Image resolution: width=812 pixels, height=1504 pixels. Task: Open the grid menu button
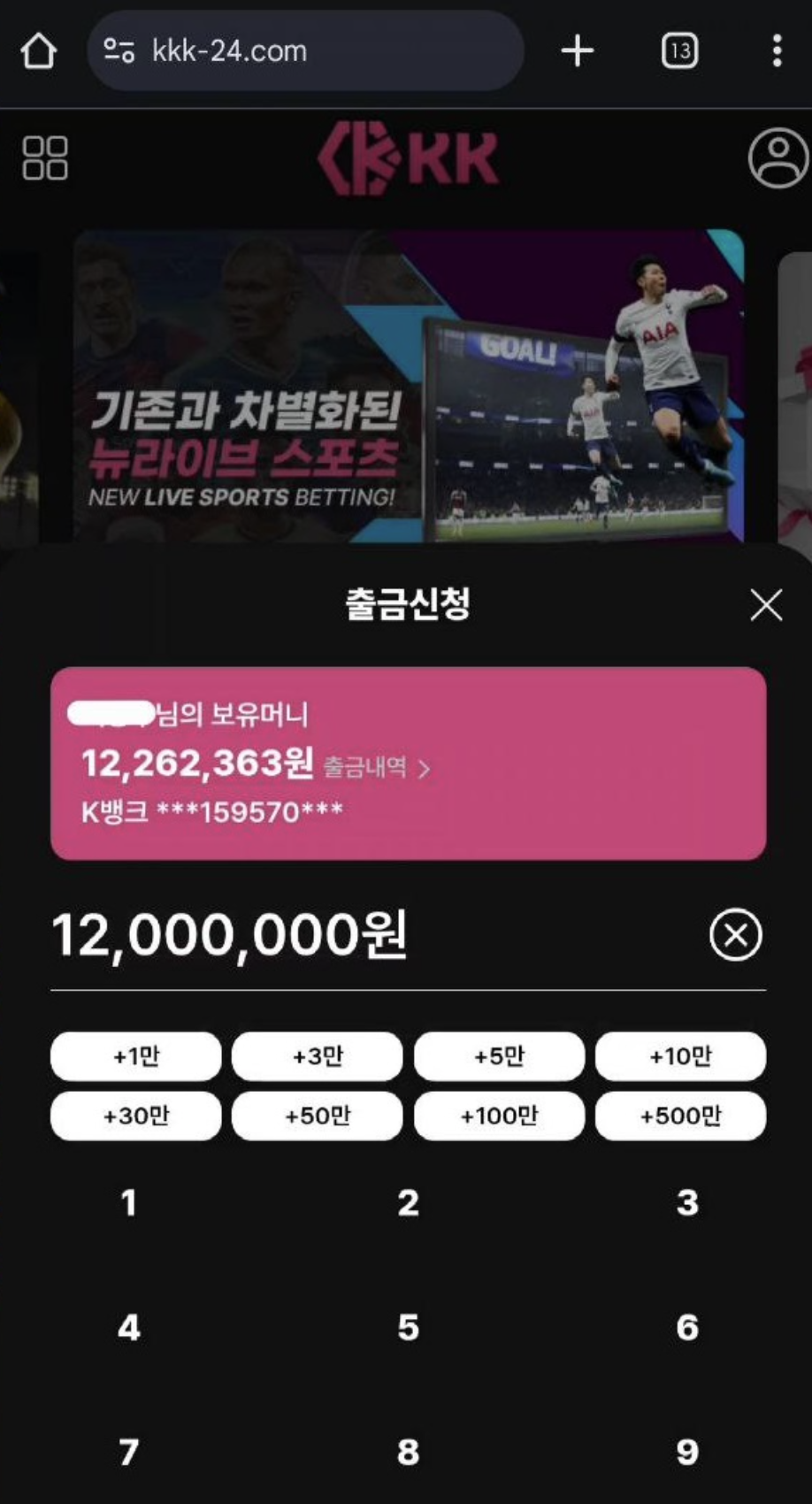45,158
